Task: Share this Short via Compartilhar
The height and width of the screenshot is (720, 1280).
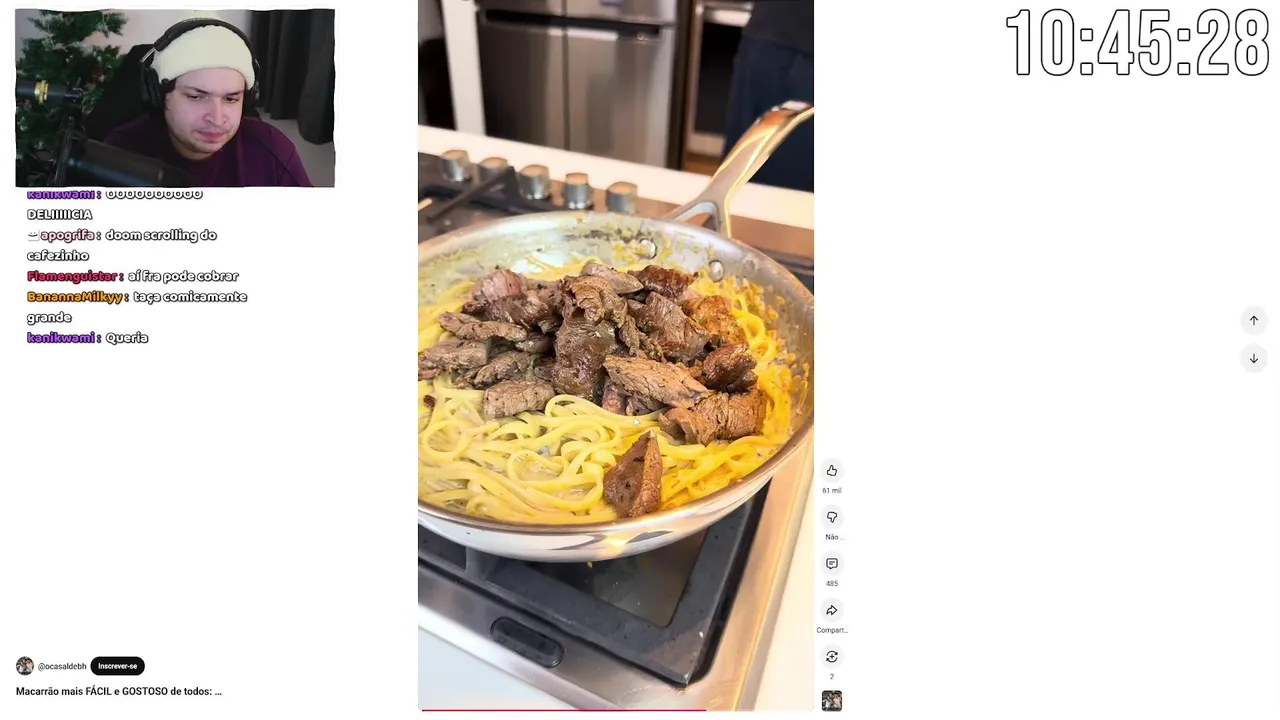Action: tap(831, 611)
